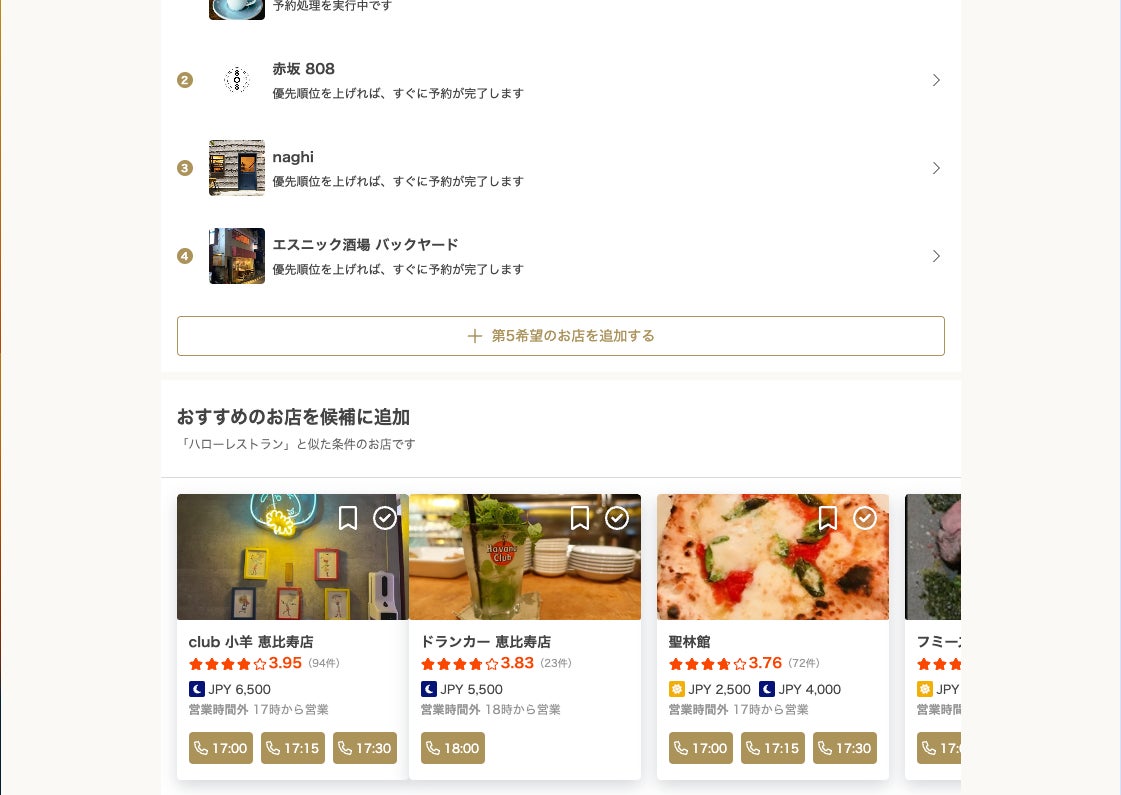
Task: Open the naghi restaurant row
Action: pyautogui.click(x=560, y=168)
